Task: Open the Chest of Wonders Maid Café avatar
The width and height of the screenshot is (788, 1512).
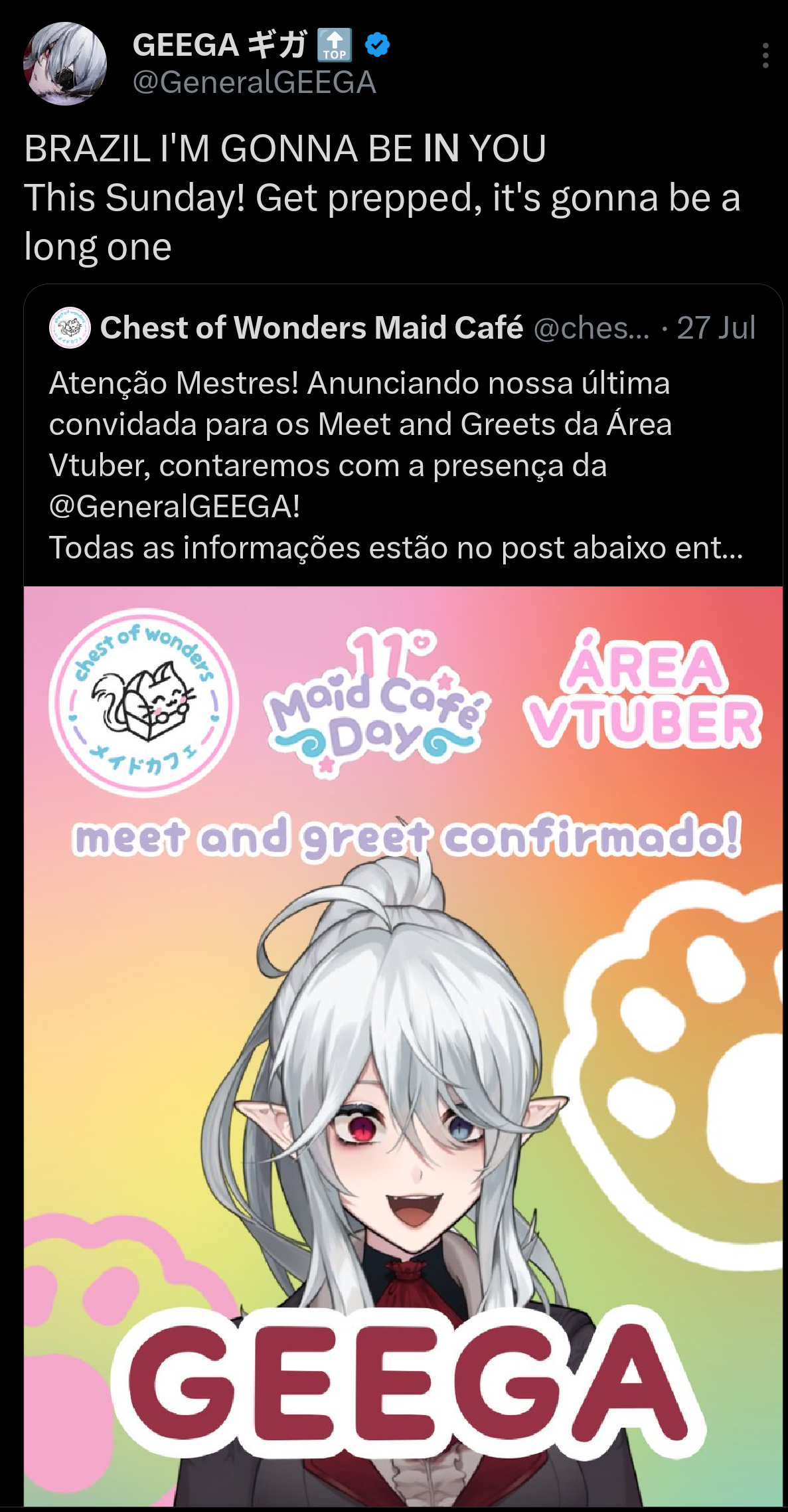Action: pos(70,327)
